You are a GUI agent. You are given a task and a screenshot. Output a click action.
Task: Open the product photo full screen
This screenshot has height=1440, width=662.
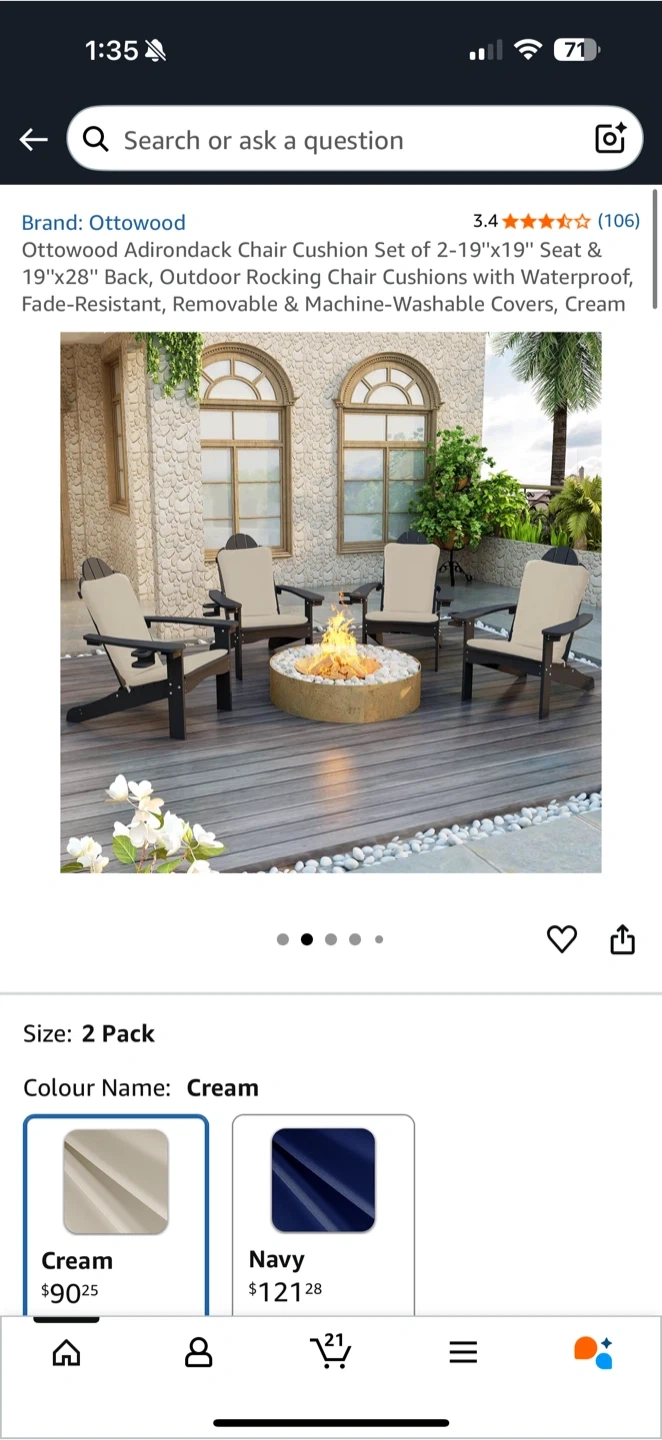pyautogui.click(x=331, y=602)
